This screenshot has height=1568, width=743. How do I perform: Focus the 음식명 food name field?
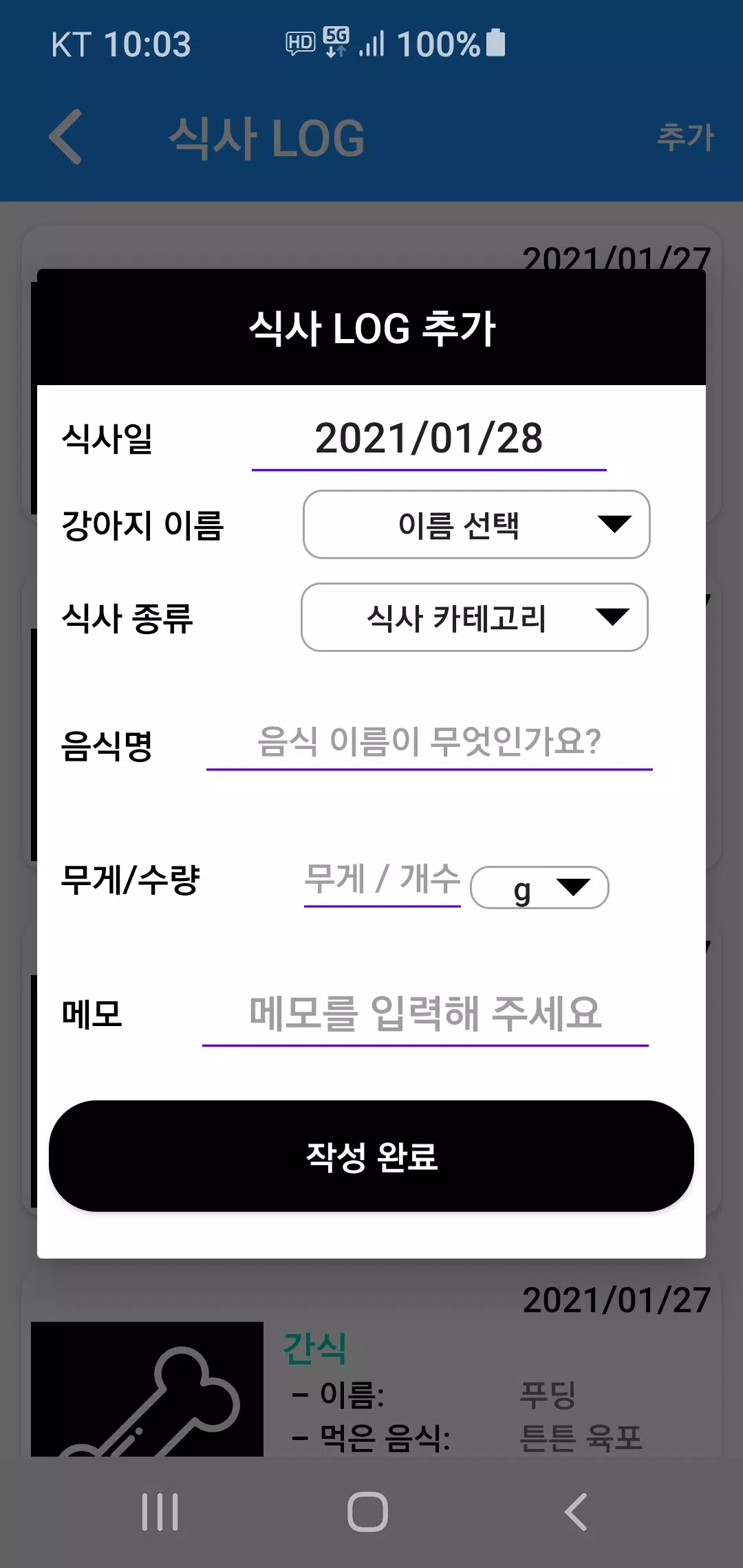[x=429, y=743]
